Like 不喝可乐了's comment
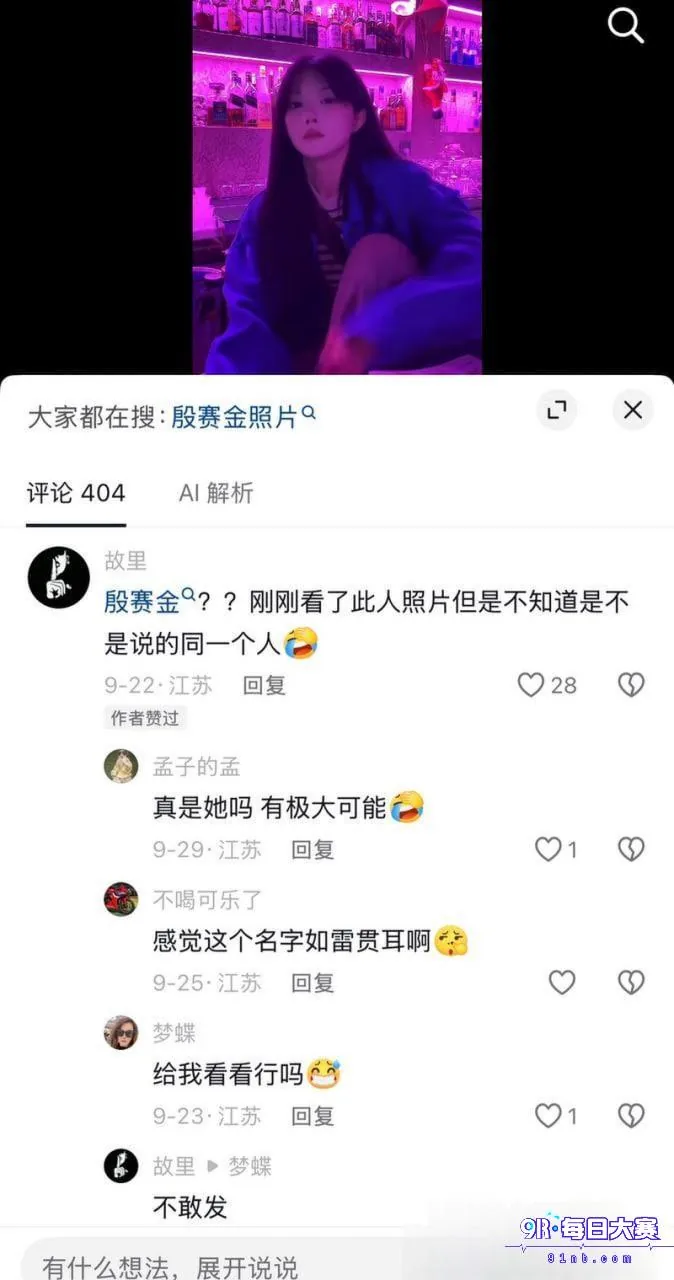Screen dimensions: 674x1280 [x=562, y=983]
